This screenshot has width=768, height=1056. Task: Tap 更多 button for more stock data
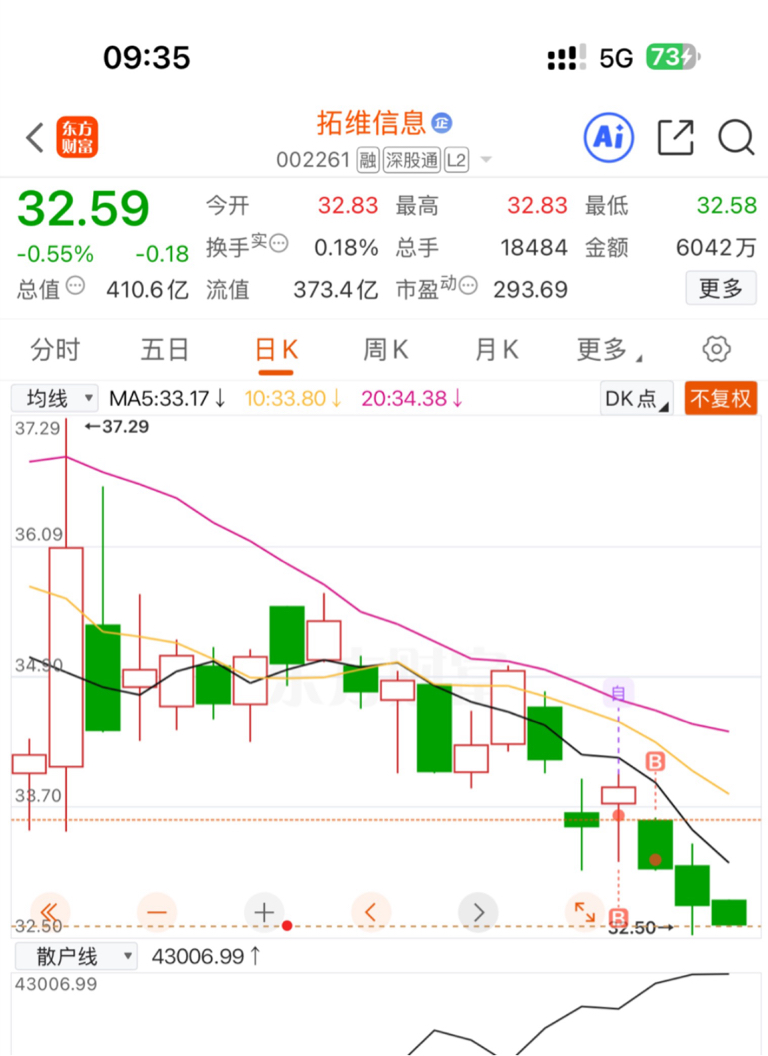tap(721, 288)
